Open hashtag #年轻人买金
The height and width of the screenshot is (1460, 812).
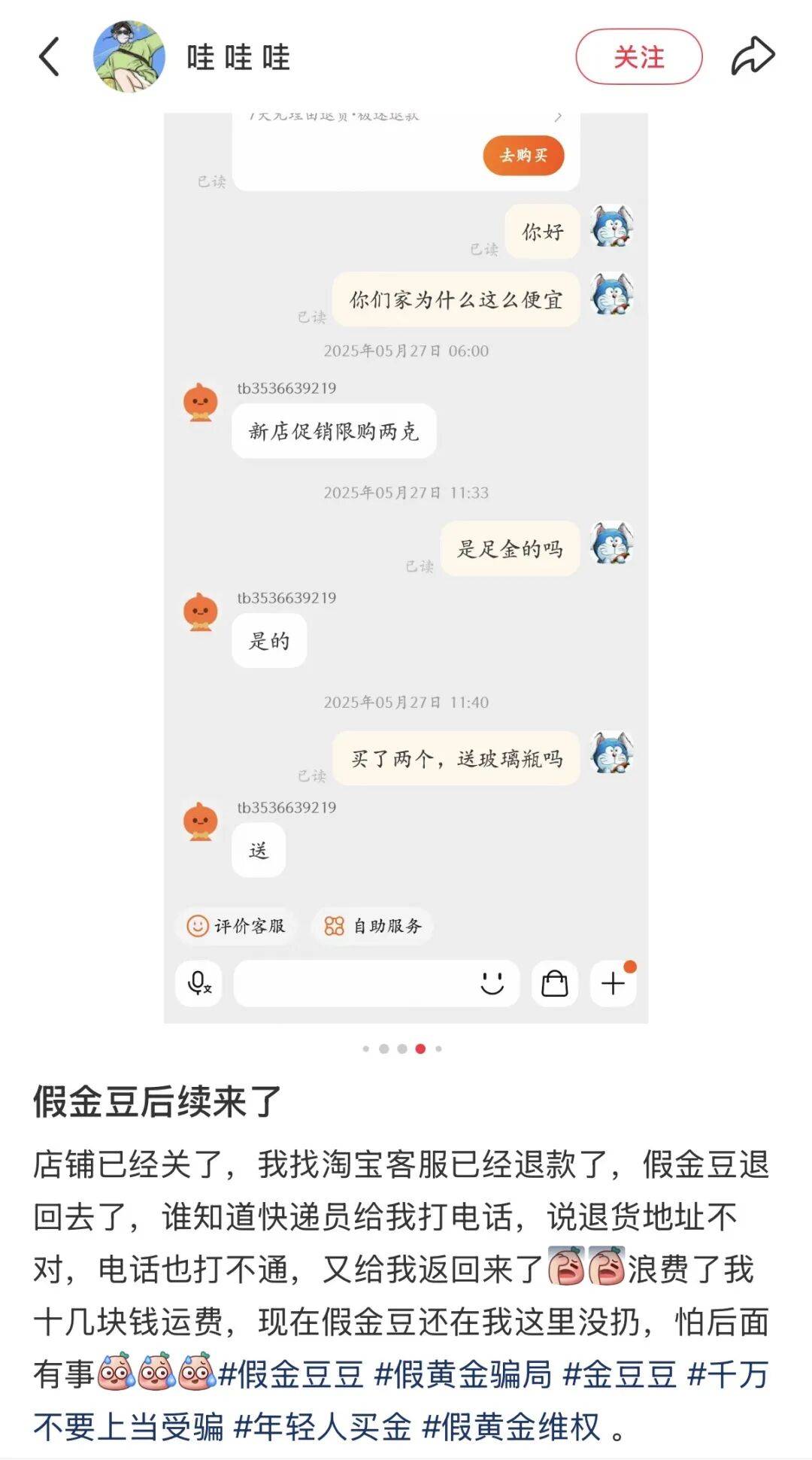[x=323, y=1427]
